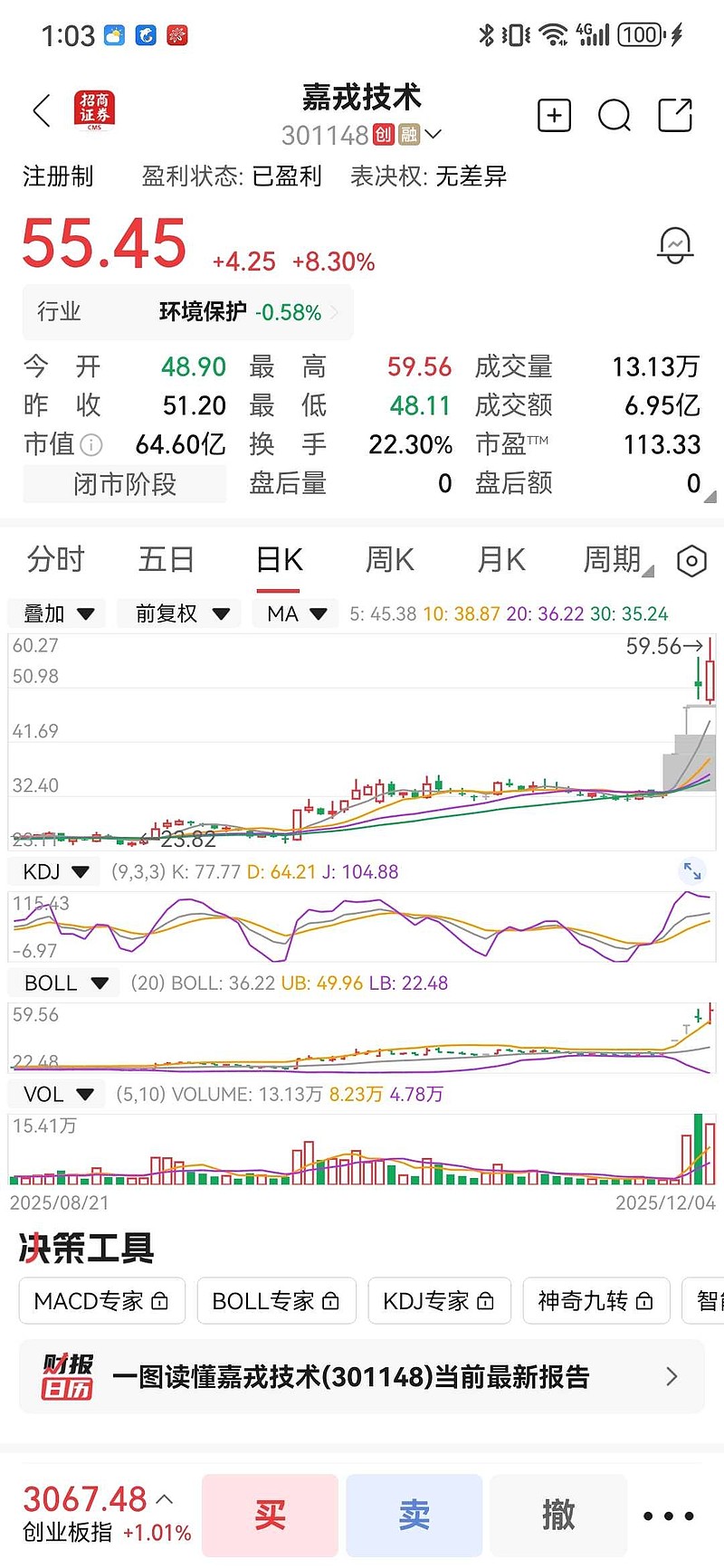Open the MACD专家 decision tool
Viewport: 724px width, 1568px height.
coord(101,1300)
